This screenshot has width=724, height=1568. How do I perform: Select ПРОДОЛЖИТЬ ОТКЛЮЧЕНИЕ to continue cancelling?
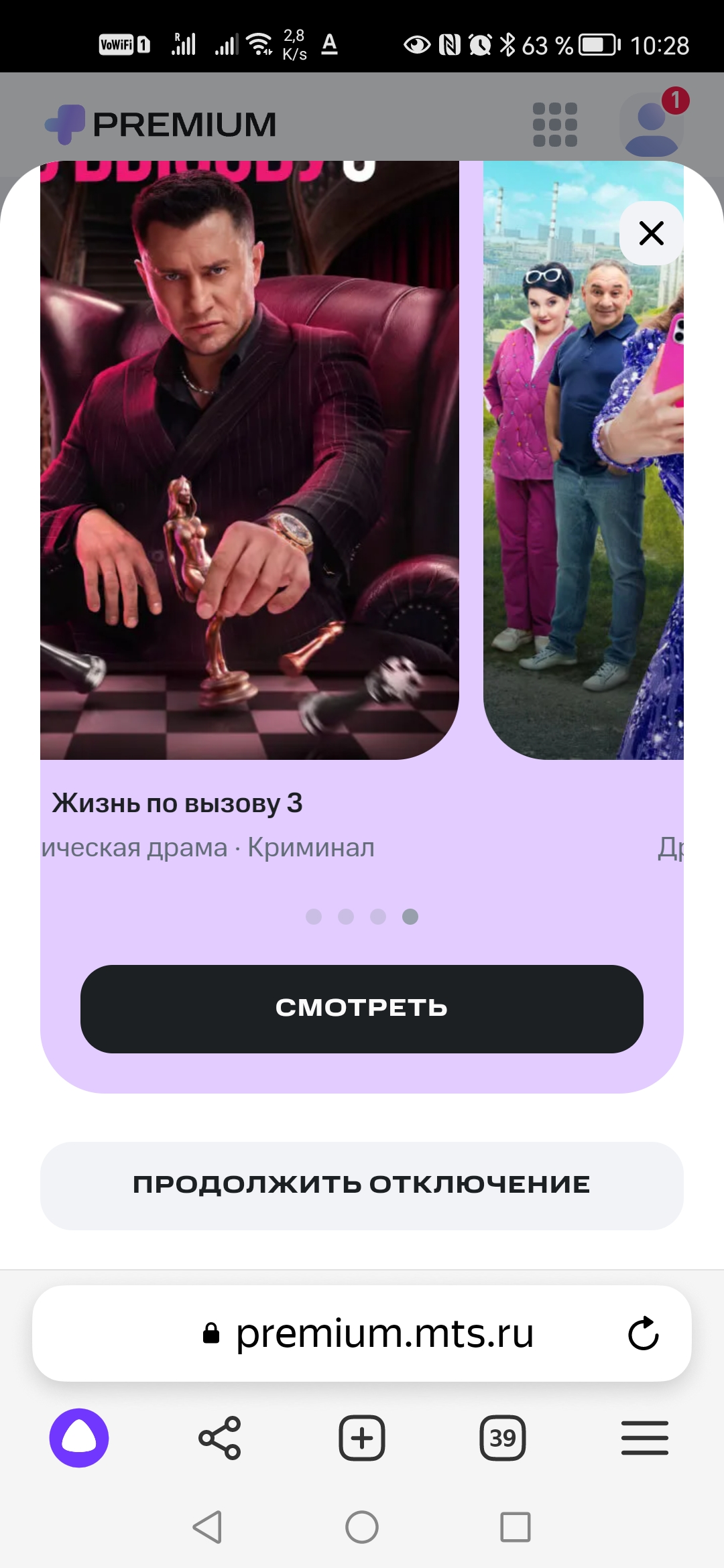362,1185
